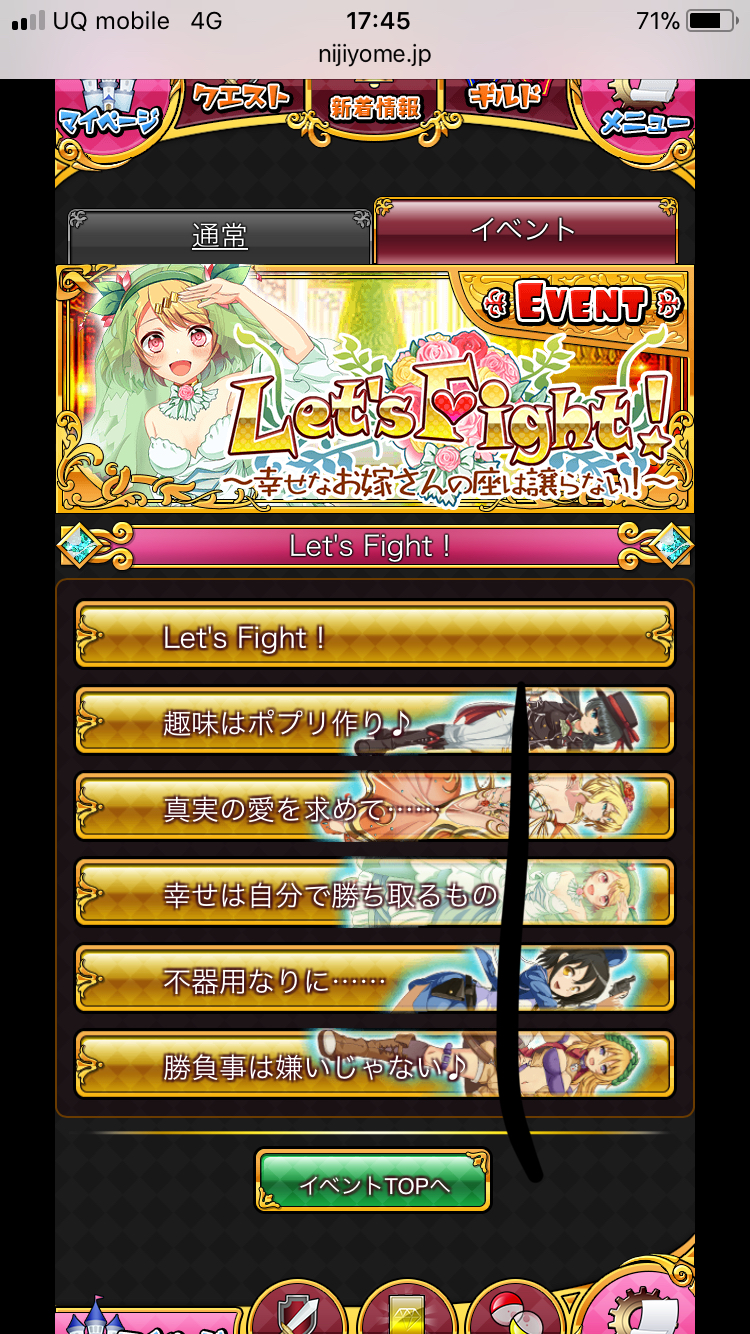Tap the Let's Fight ! quest button
The image size is (750, 1334).
tap(375, 635)
